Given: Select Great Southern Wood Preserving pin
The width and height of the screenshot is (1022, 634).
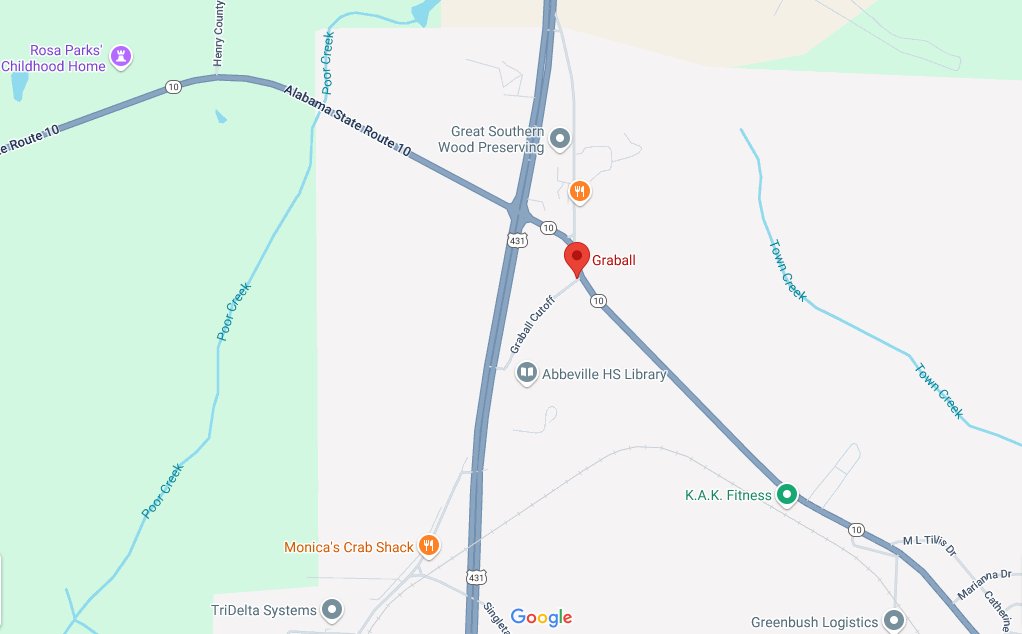Looking at the screenshot, I should click(x=560, y=138).
